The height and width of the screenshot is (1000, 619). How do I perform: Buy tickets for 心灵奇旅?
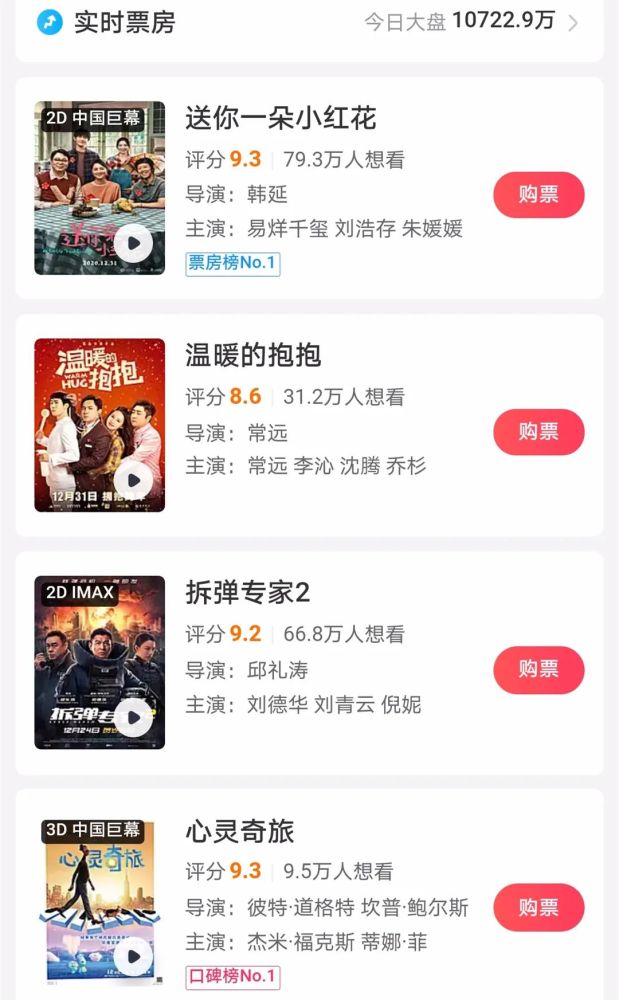tap(538, 907)
